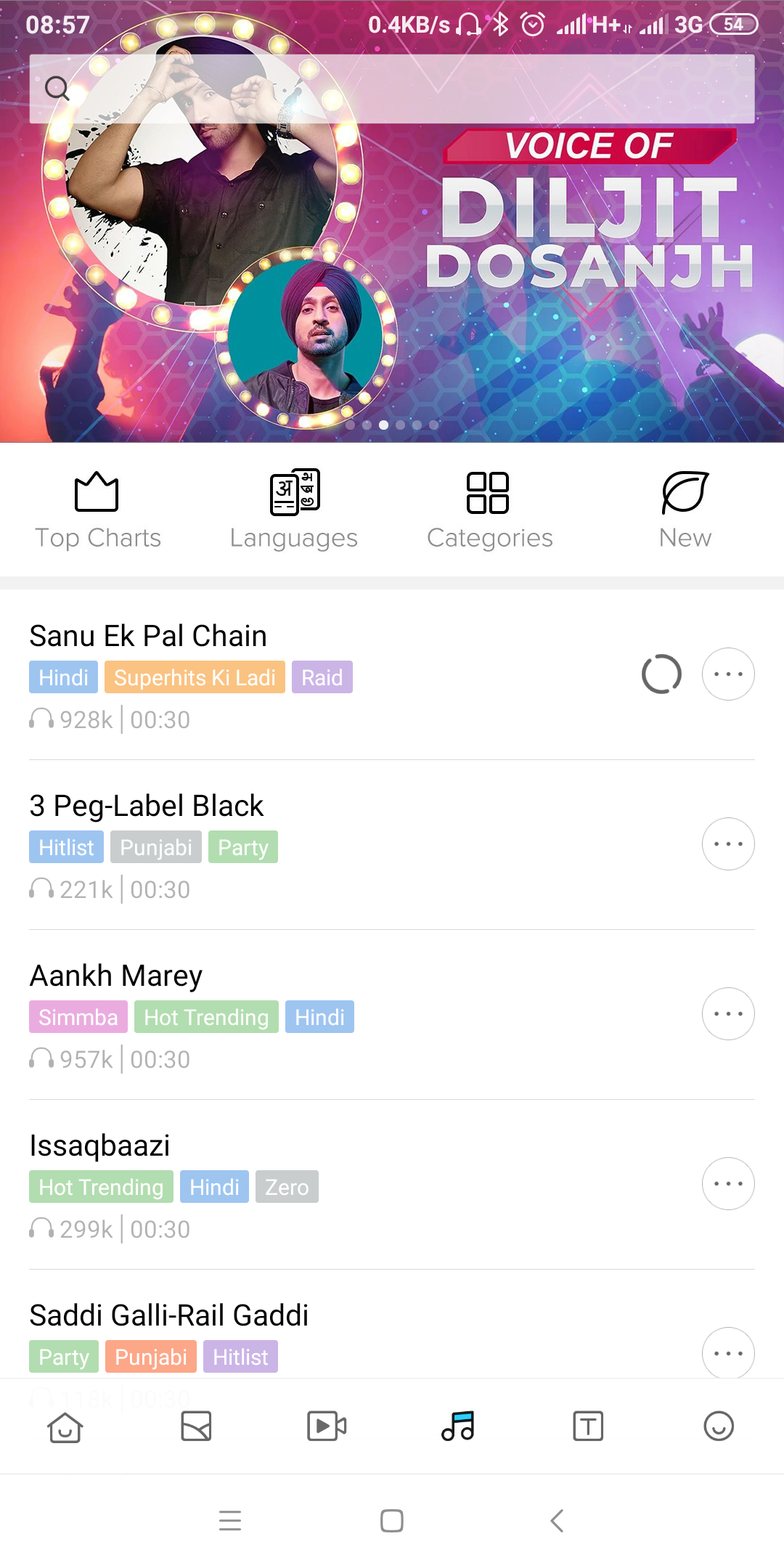The image size is (784, 1568).
Task: Browse Languages
Action: coord(293,510)
